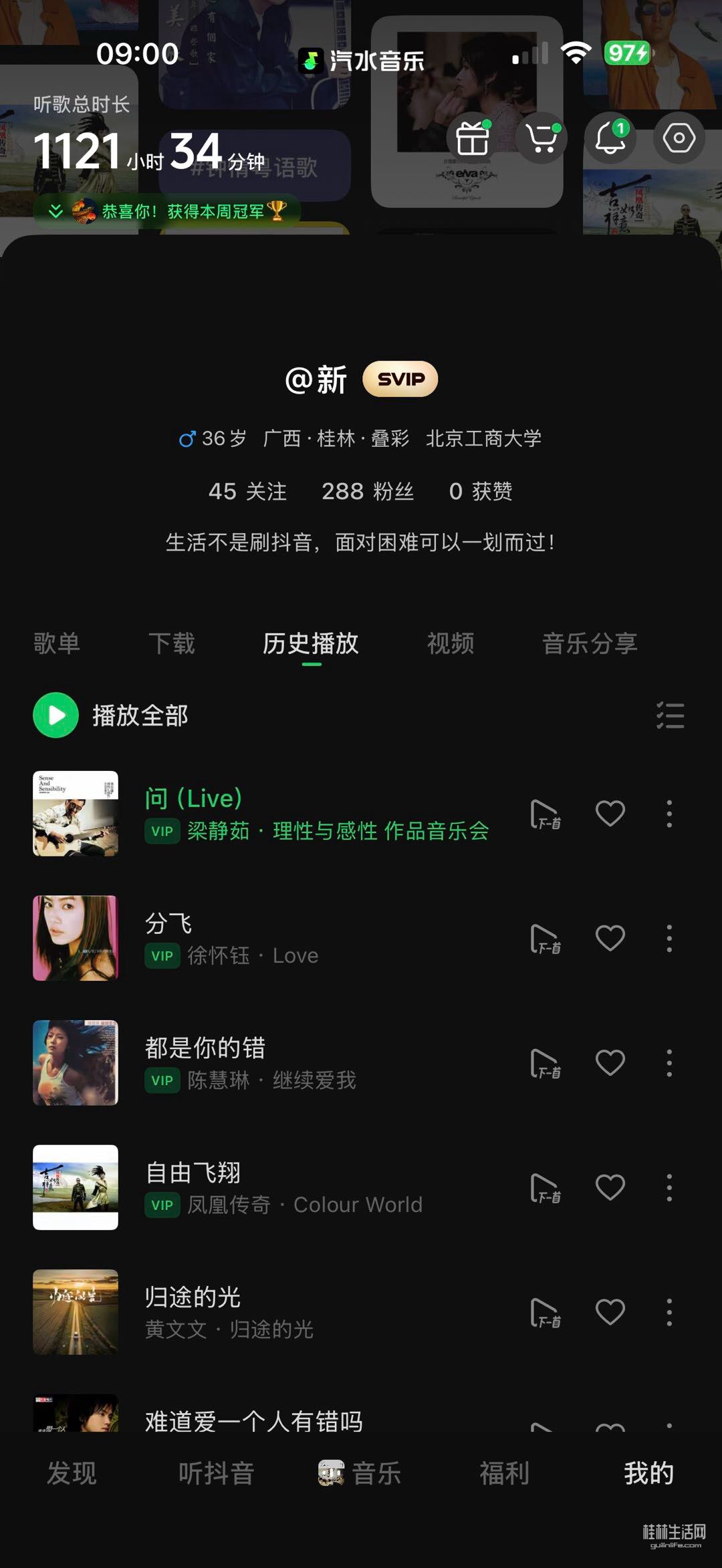Play all songs with 播放全部
Viewport: 722px width, 1568px height.
pyautogui.click(x=111, y=715)
